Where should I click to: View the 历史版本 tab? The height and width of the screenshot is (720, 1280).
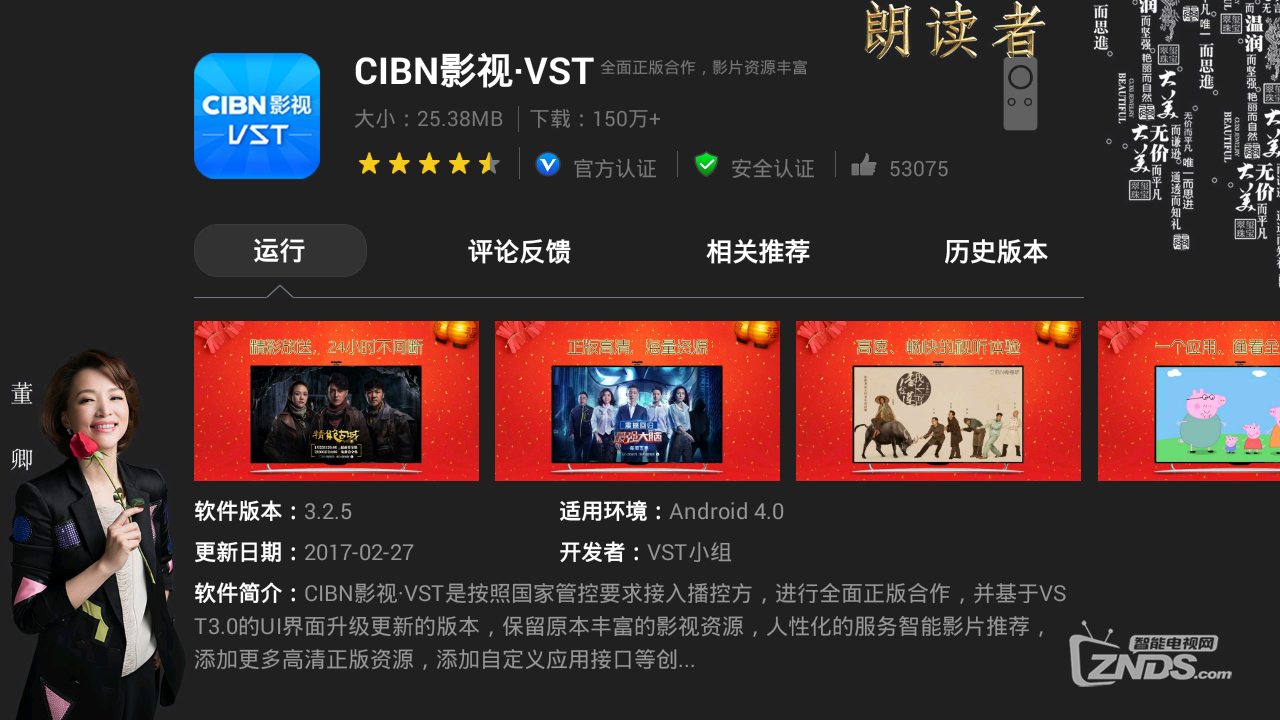pyautogui.click(x=995, y=251)
